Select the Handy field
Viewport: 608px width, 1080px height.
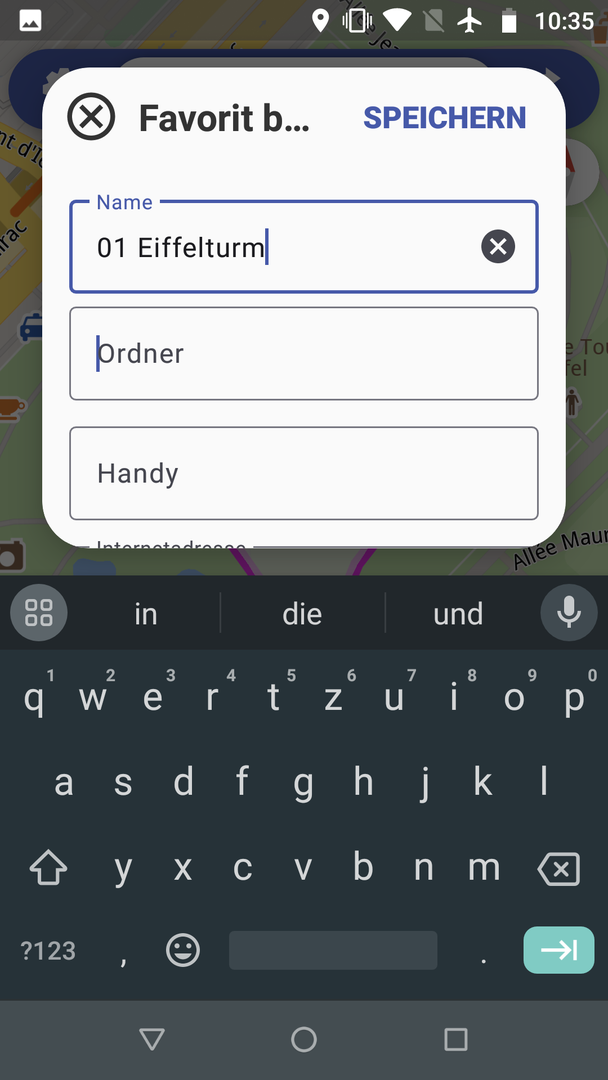(x=303, y=473)
